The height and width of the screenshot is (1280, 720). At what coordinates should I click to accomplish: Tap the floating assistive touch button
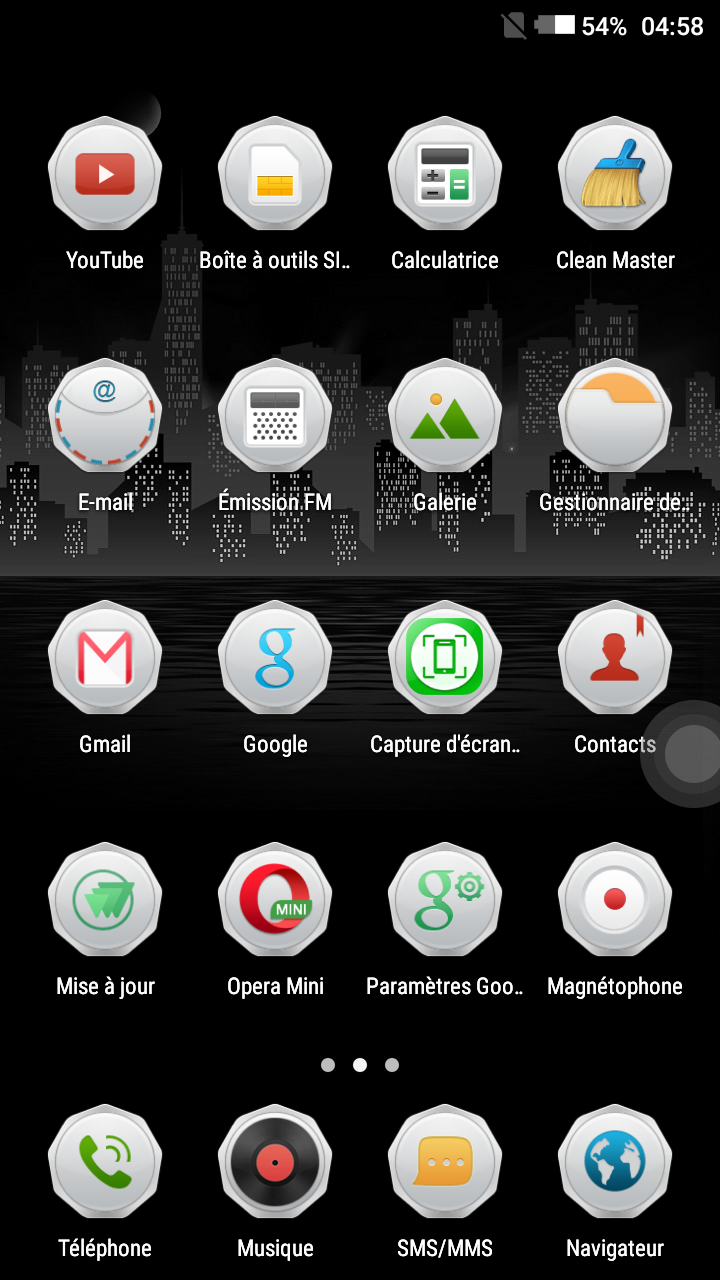[690, 754]
